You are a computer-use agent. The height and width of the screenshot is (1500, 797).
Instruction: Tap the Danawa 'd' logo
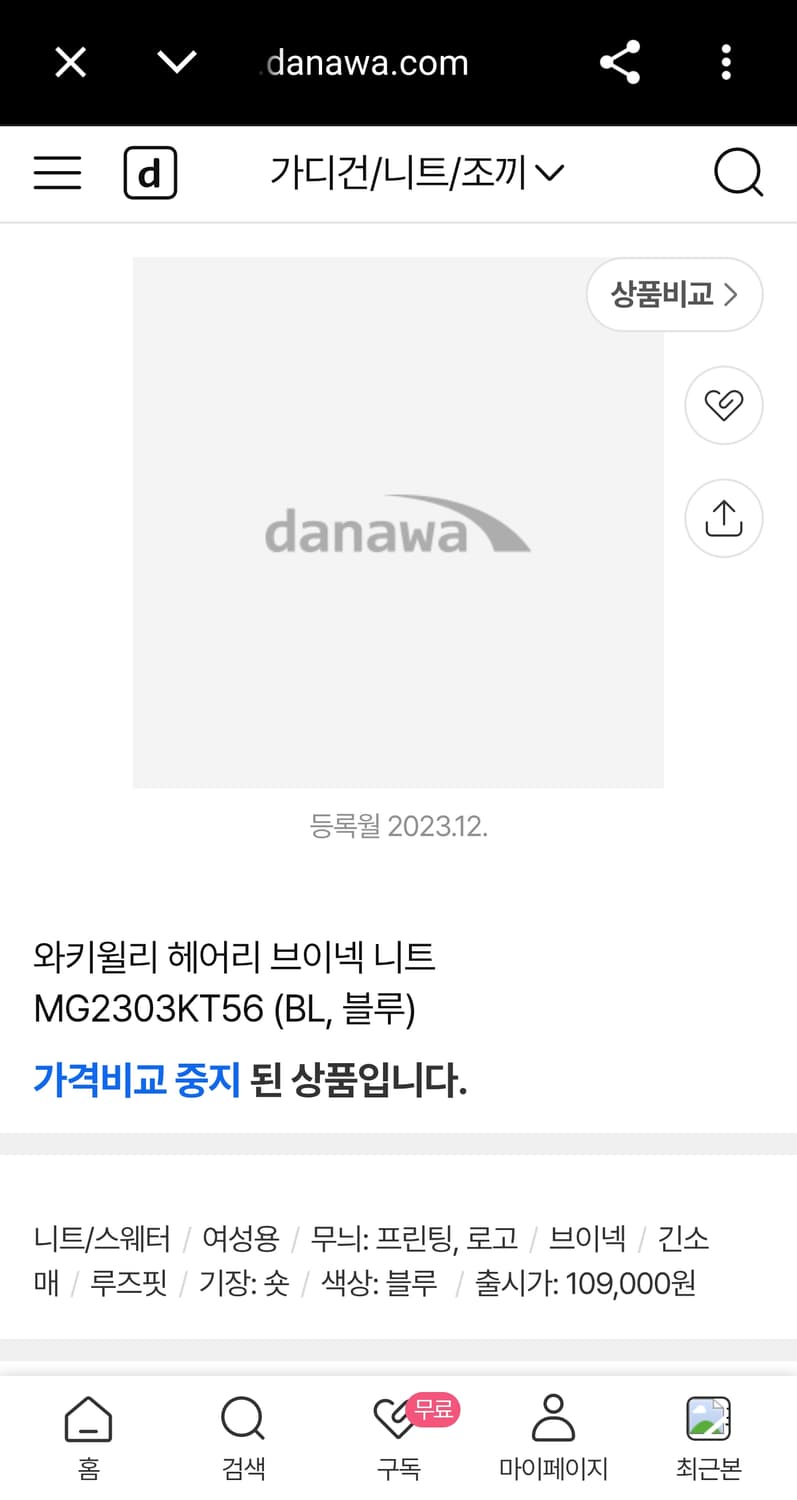click(x=150, y=172)
